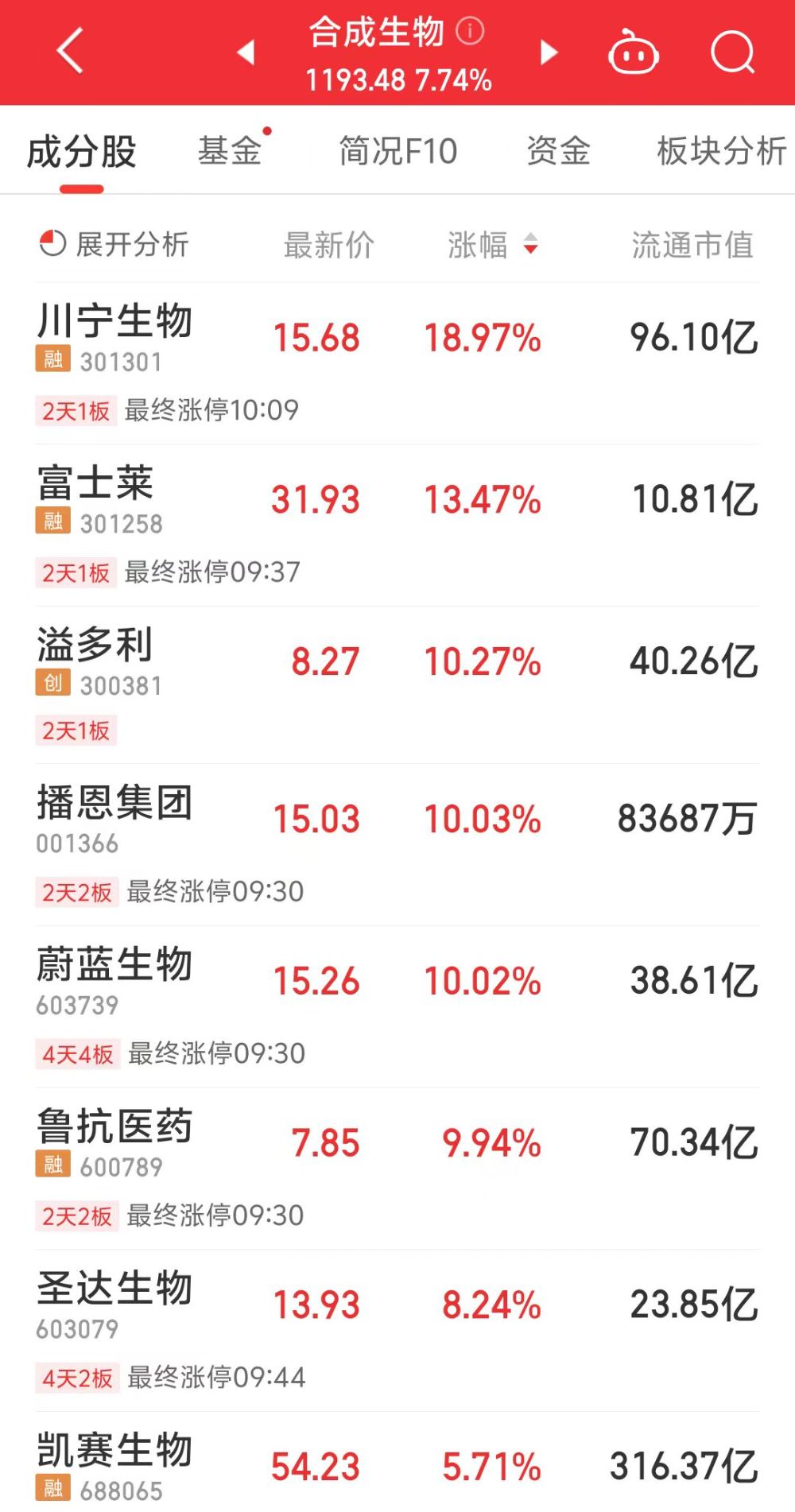
Task: Click the info icon next to 合成生物
Action: pos(469,30)
